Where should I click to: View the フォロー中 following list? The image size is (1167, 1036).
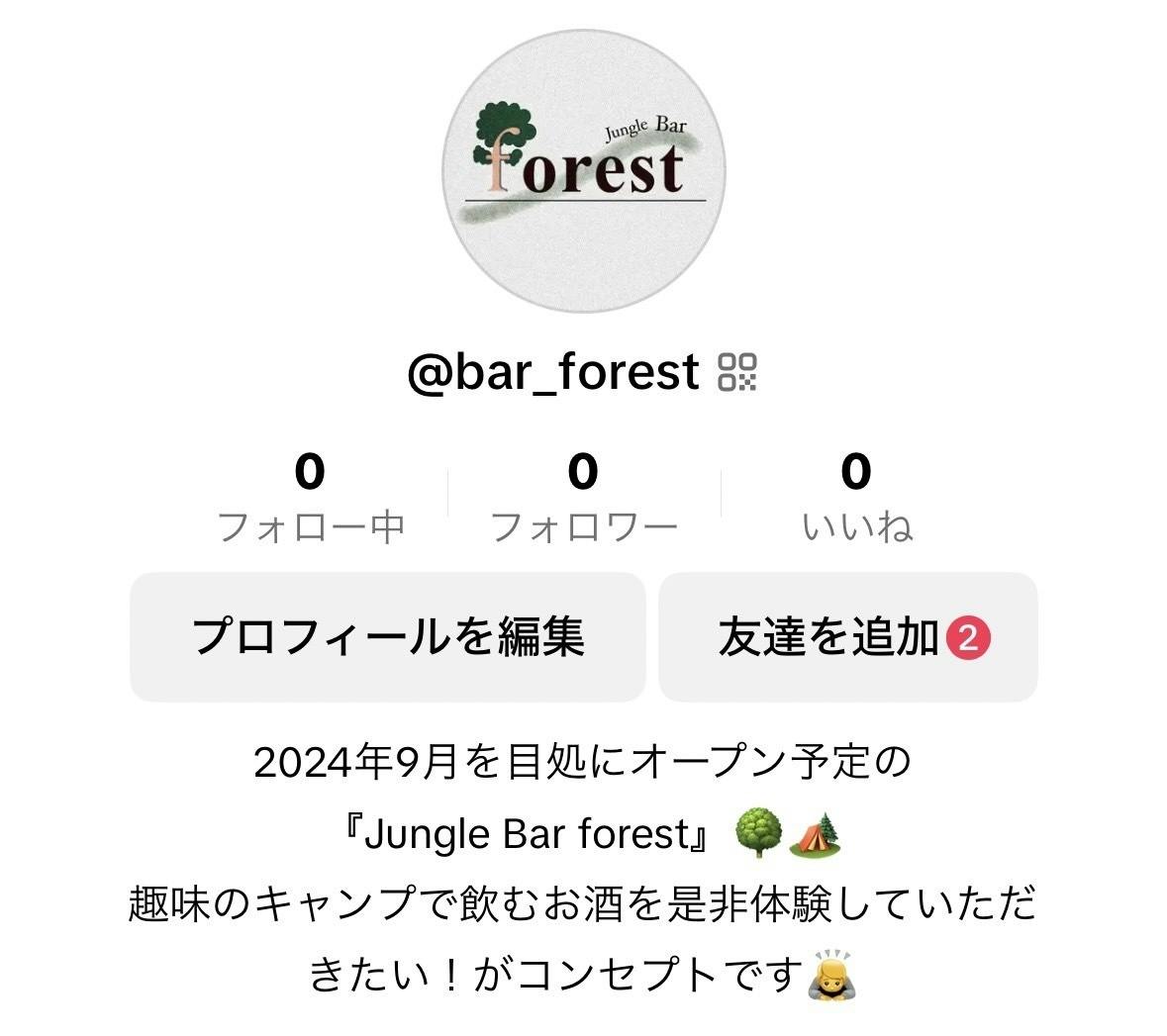(310, 497)
